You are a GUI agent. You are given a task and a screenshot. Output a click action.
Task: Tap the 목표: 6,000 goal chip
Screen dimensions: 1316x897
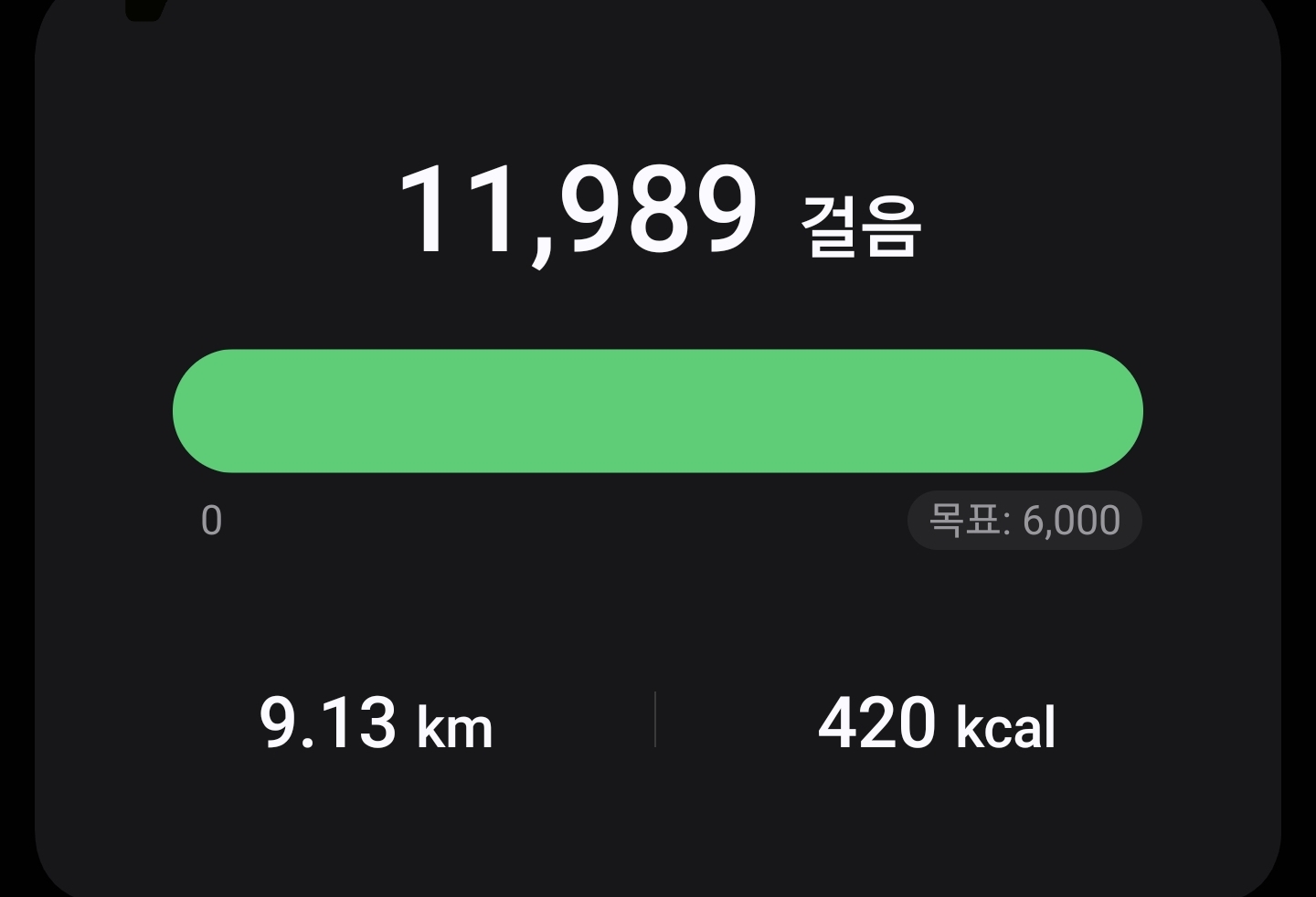tap(1024, 521)
